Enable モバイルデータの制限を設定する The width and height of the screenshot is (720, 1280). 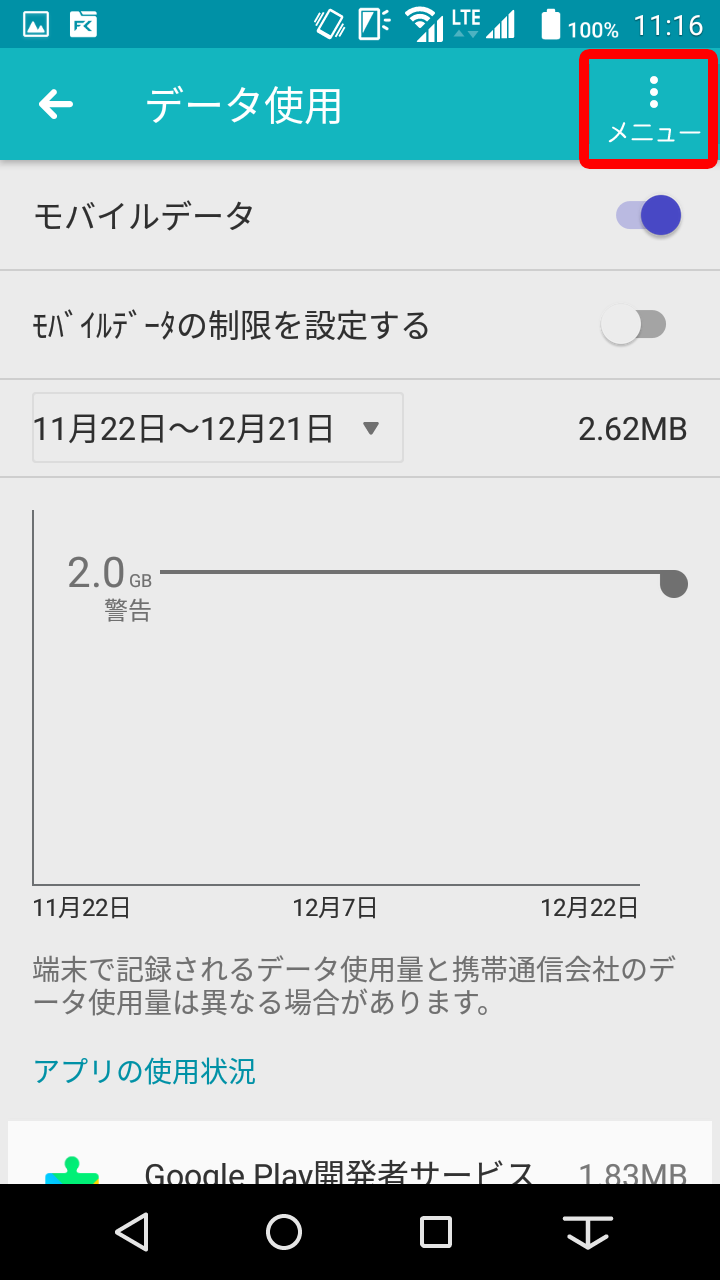click(634, 325)
